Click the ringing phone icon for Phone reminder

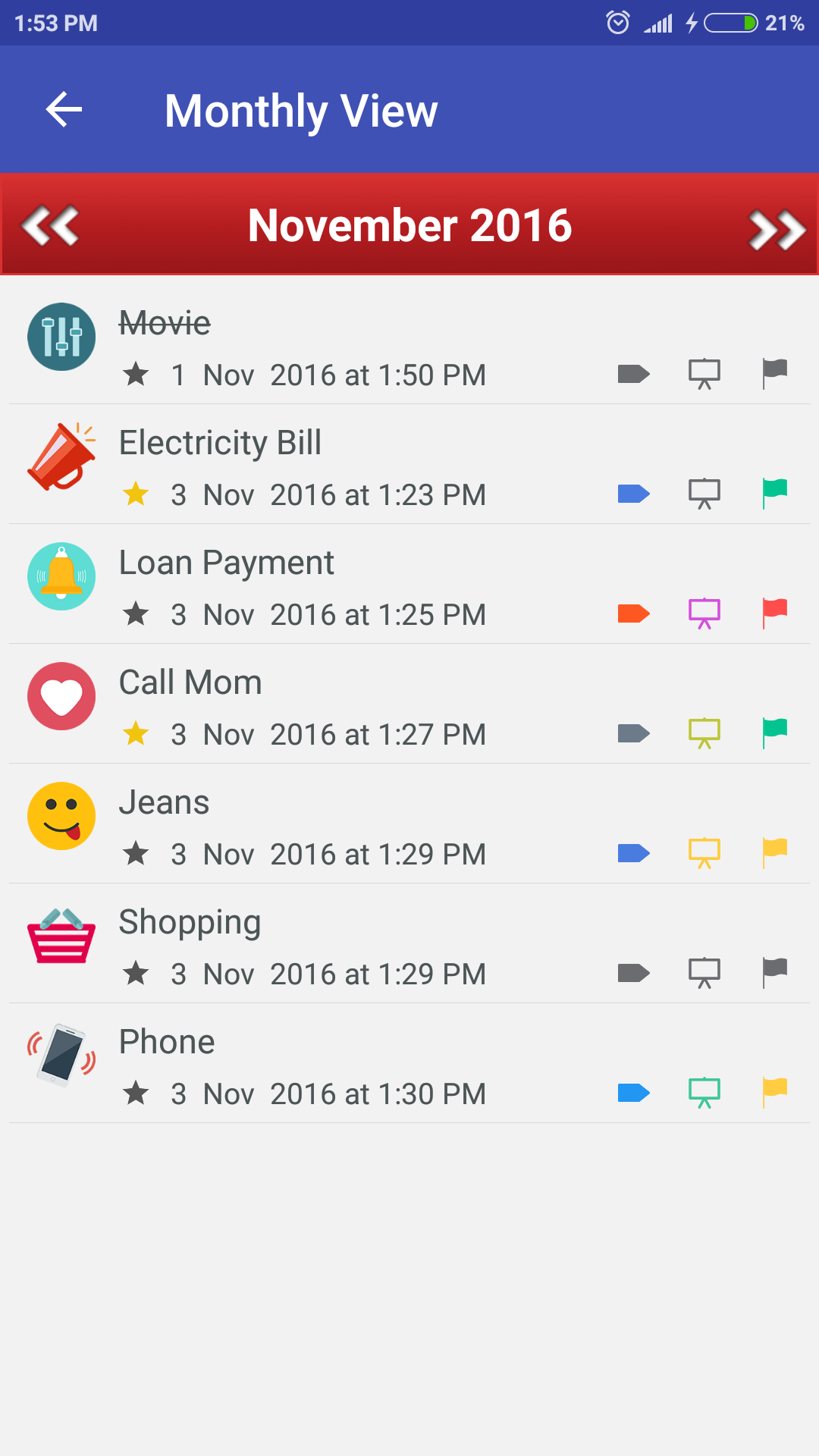pos(61,1056)
